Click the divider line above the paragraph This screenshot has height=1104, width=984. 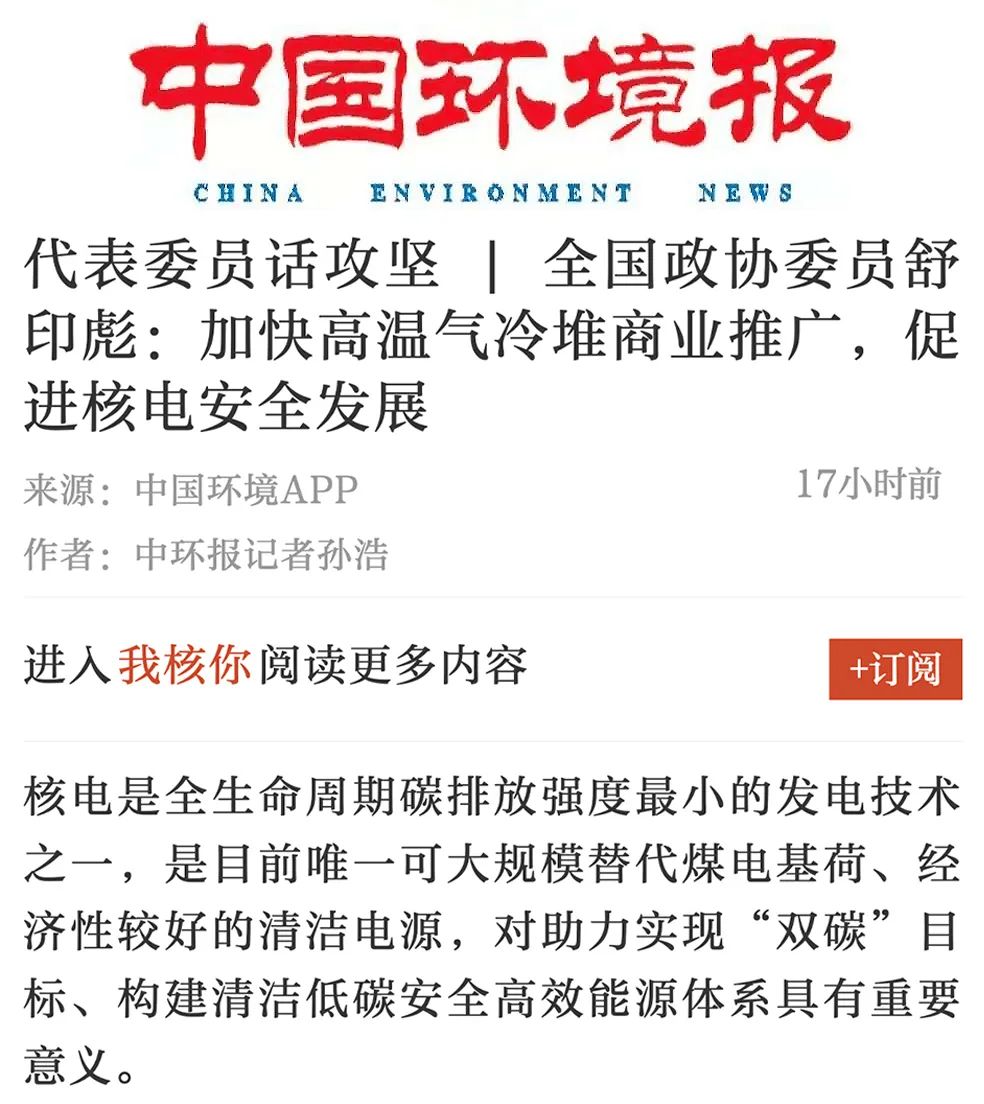(490, 742)
